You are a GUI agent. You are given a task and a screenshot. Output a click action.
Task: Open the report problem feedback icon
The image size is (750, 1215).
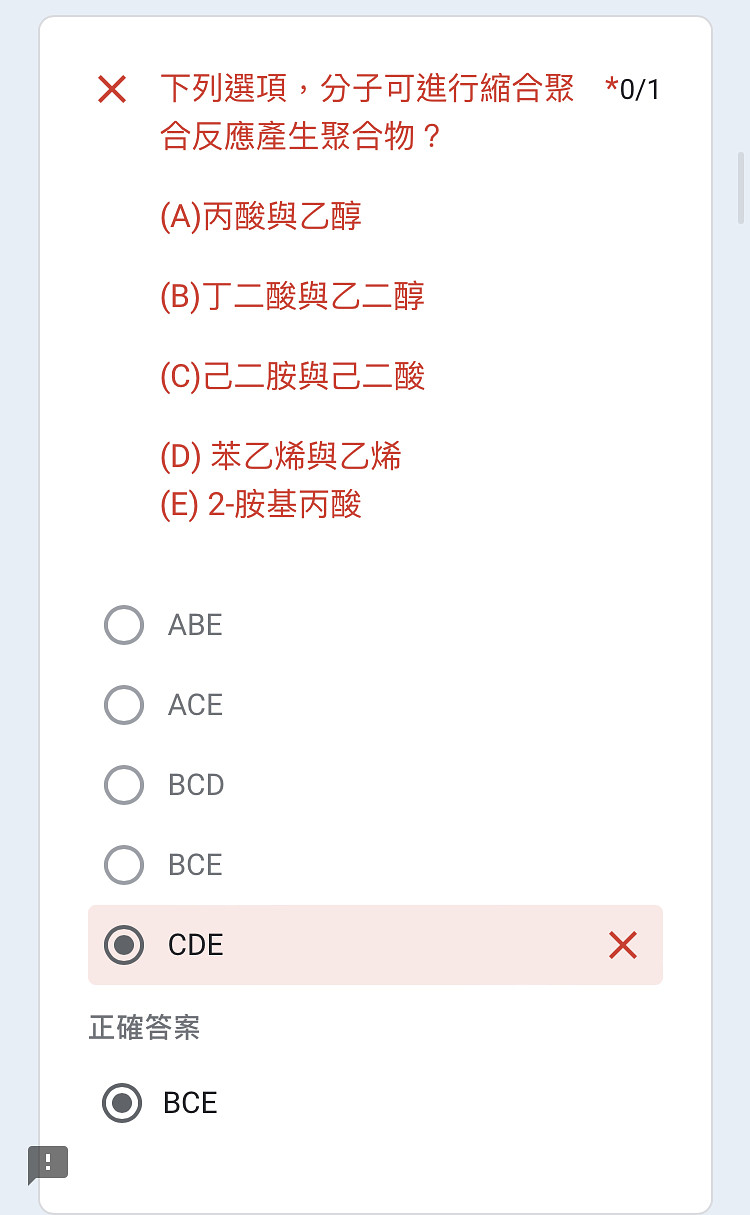47,1164
